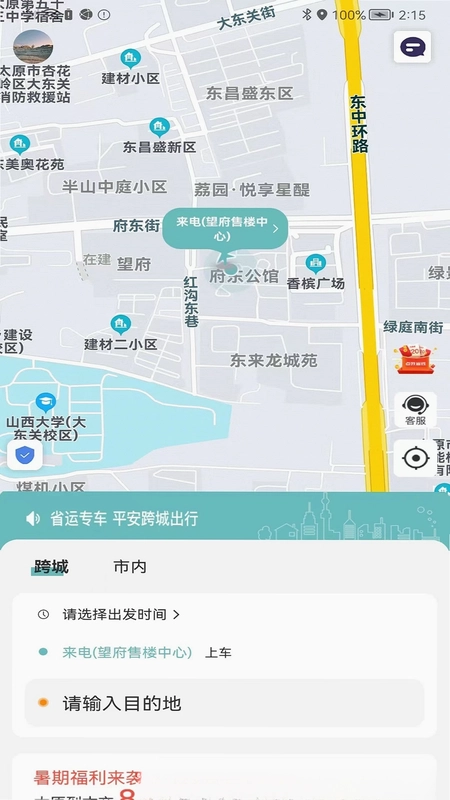Choose departure time 请选择出发时间
Viewport: 450px width, 800px height.
pos(109,614)
